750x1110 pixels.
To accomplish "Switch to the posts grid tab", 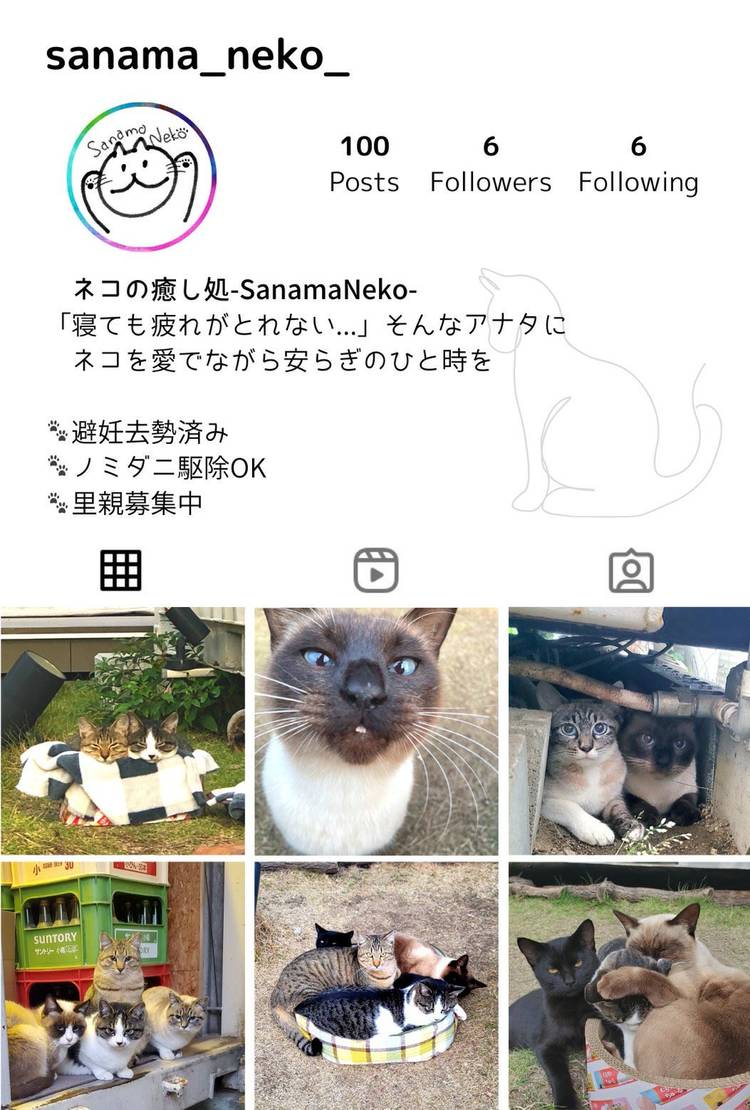I will tap(121, 571).
